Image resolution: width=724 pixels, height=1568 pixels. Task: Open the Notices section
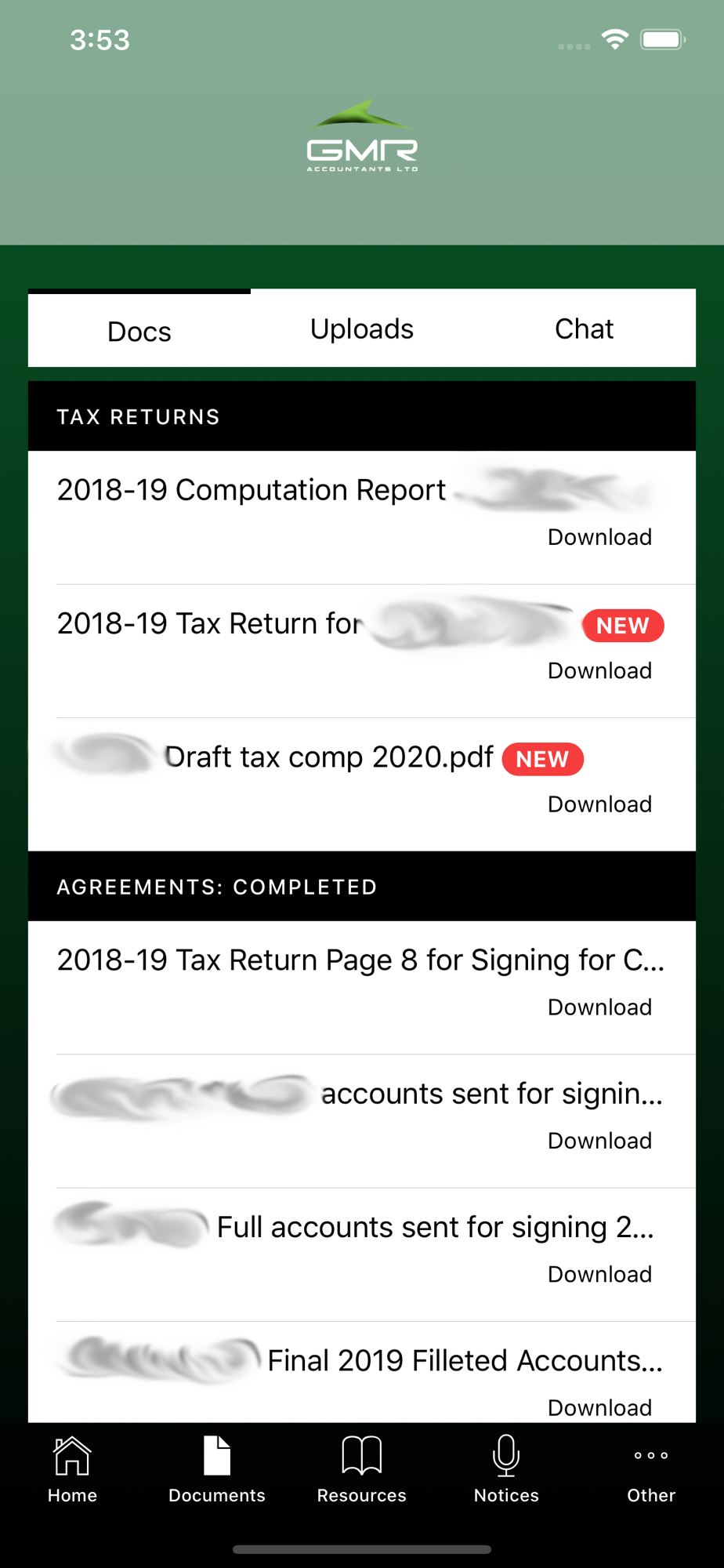(x=506, y=1469)
